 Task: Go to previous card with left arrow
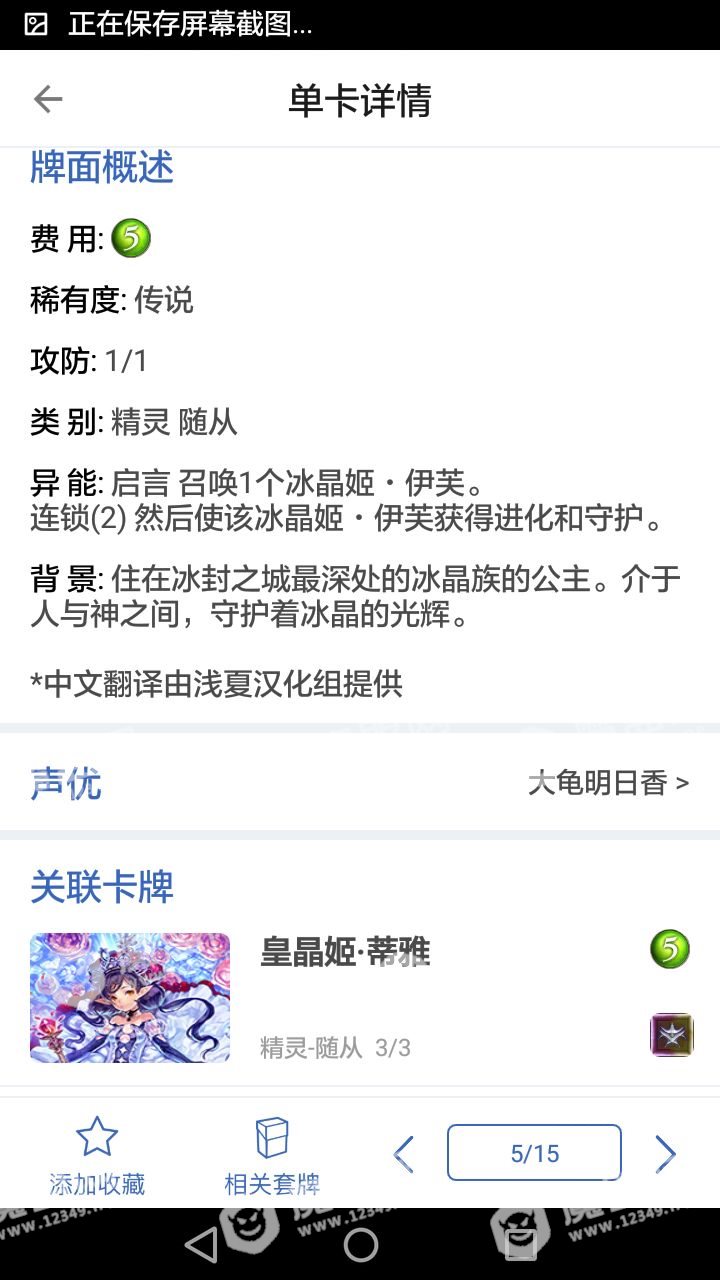tap(404, 1154)
